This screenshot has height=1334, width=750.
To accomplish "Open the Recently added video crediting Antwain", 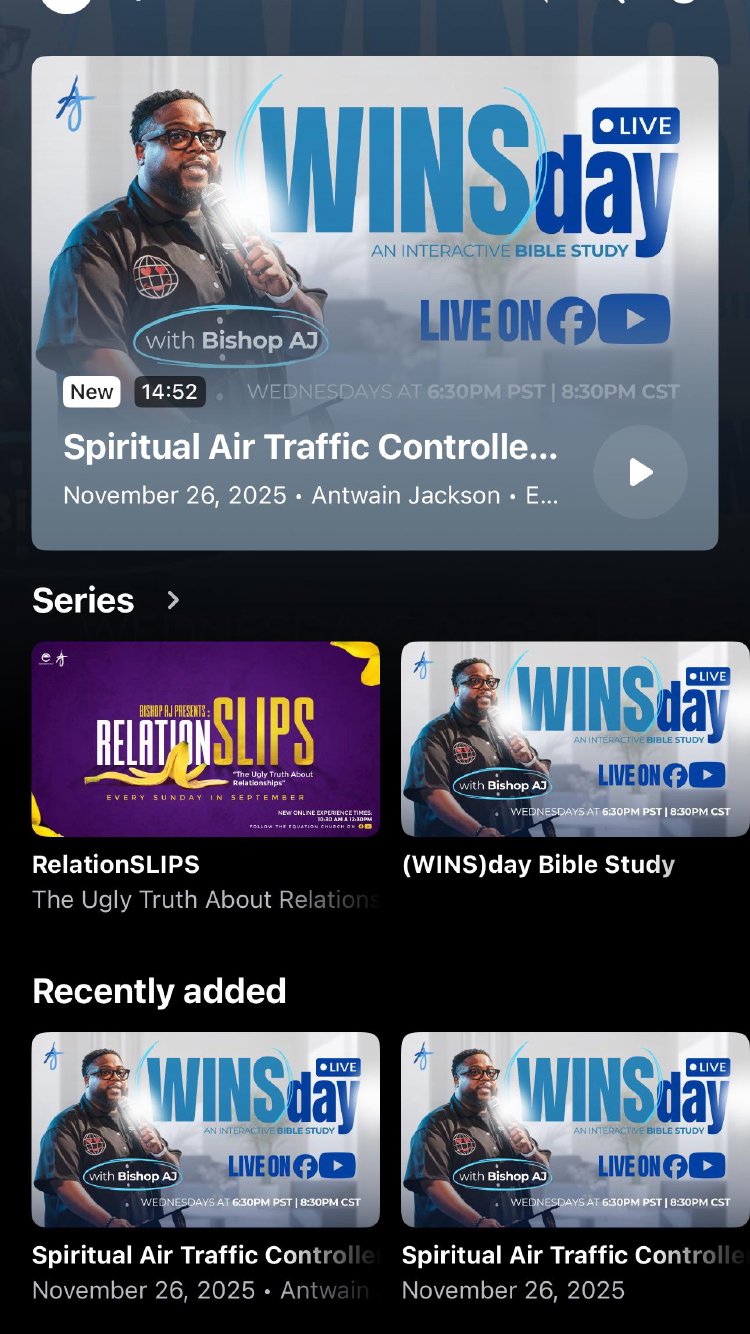I will (x=206, y=1130).
